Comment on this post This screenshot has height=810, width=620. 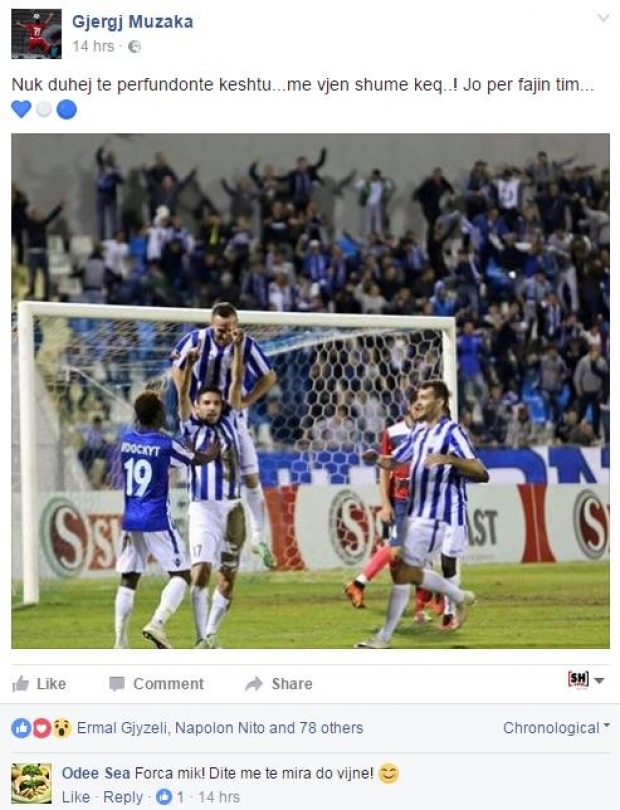point(156,684)
